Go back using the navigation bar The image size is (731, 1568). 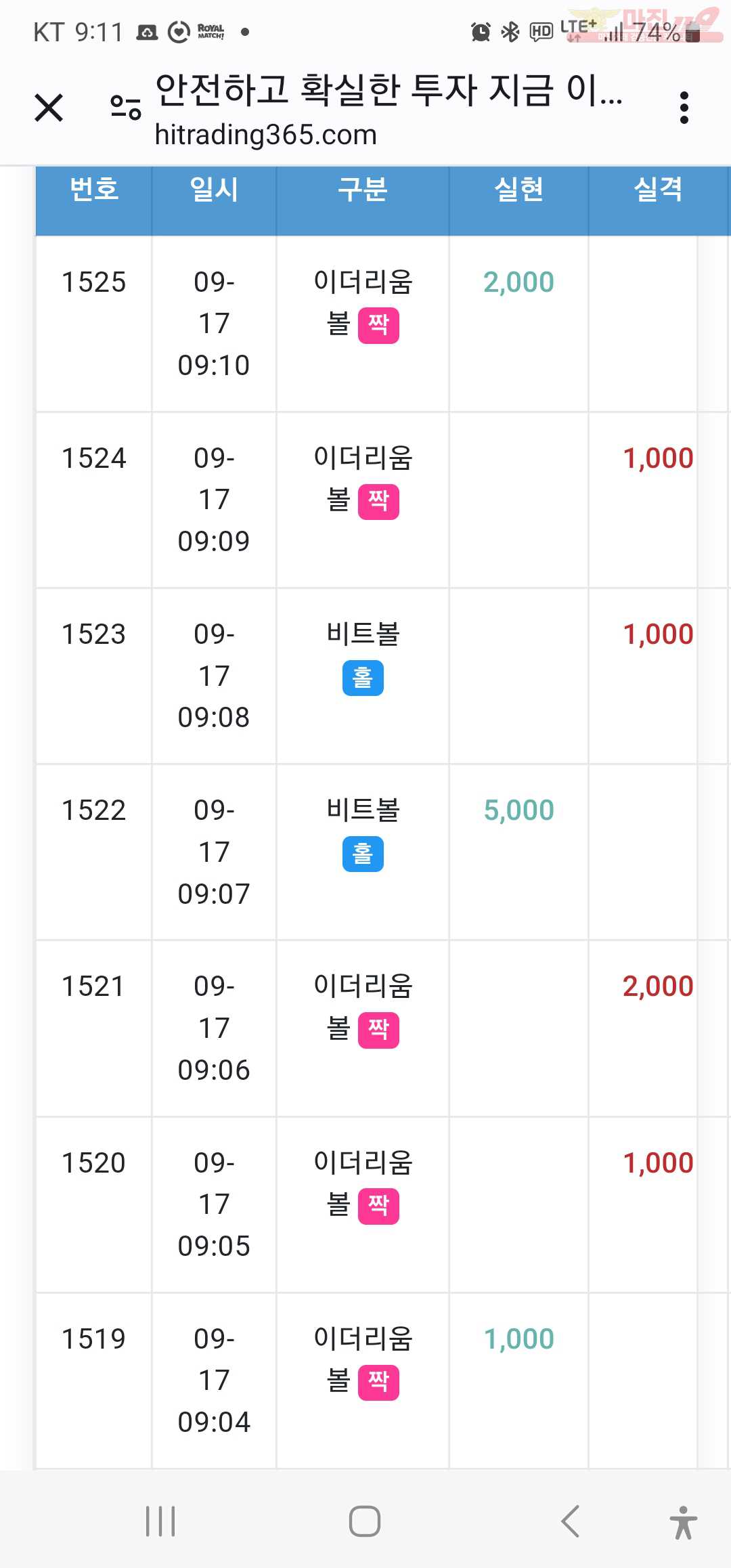pyautogui.click(x=571, y=1521)
